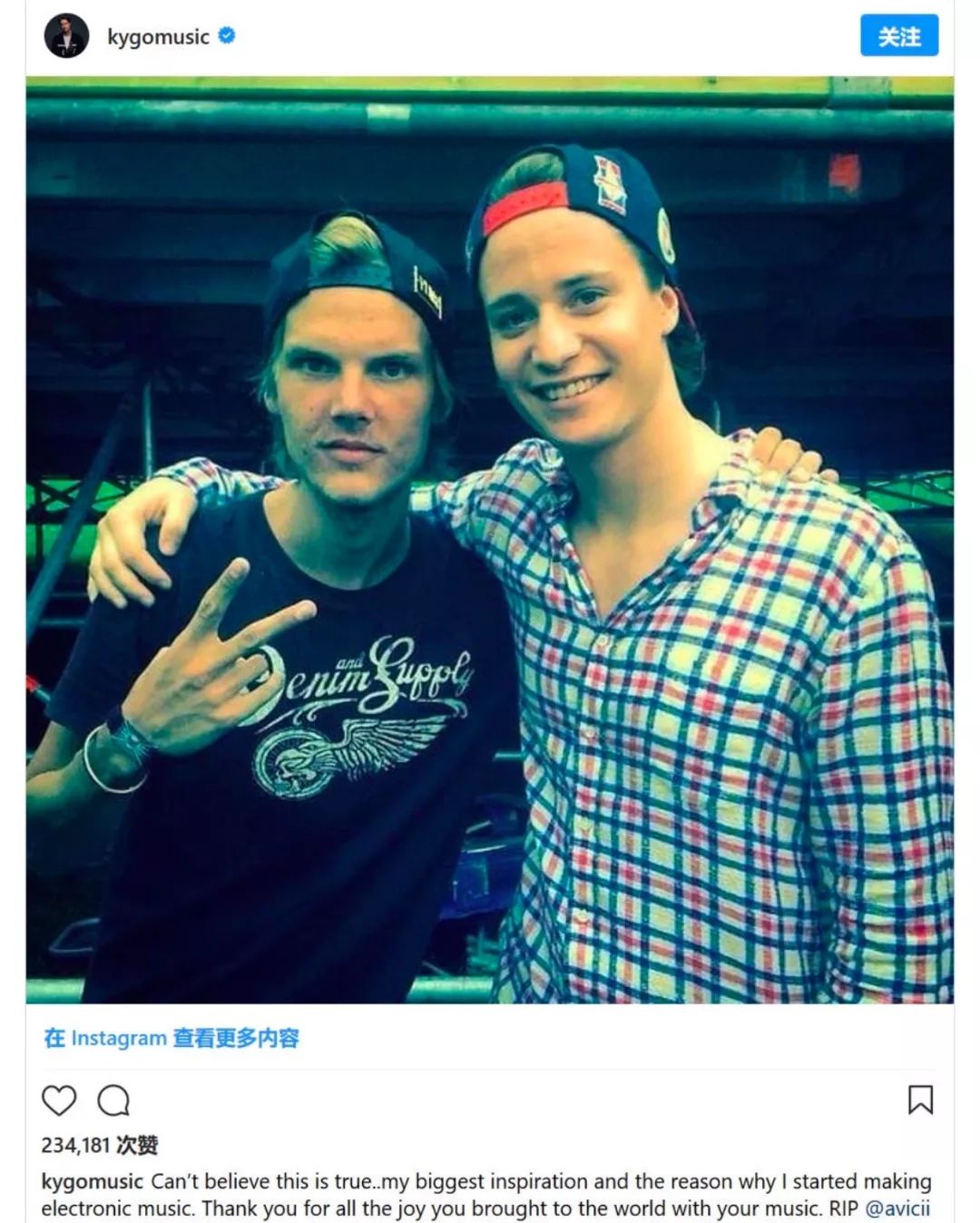The height and width of the screenshot is (1223, 980).
Task: Tap 在 Instagram 查看更多内容 link
Action: pyautogui.click(x=171, y=1038)
